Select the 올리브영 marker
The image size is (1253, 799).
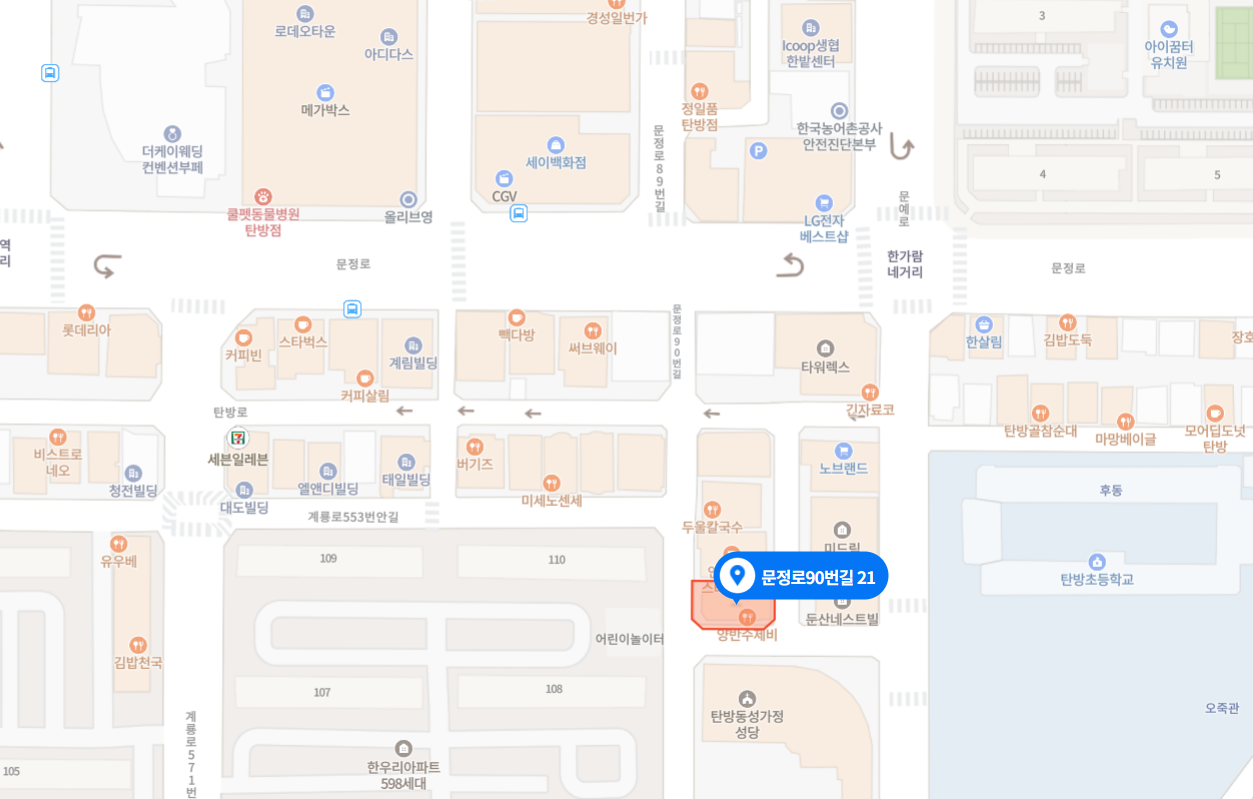click(408, 200)
